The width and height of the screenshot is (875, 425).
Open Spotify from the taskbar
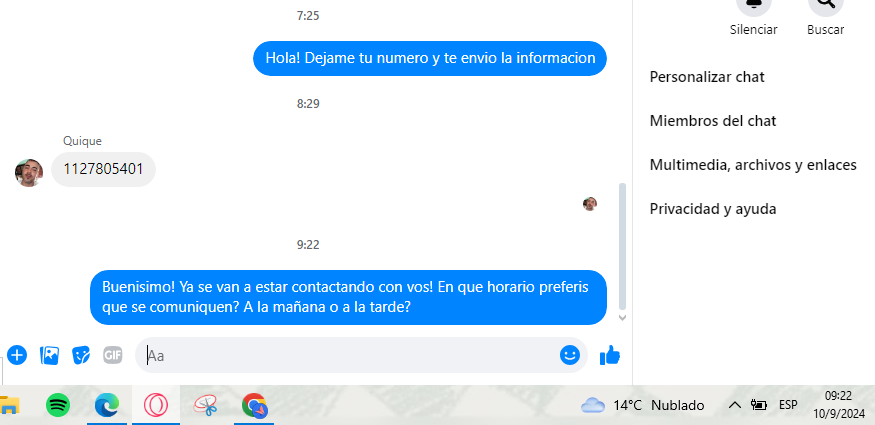click(58, 405)
